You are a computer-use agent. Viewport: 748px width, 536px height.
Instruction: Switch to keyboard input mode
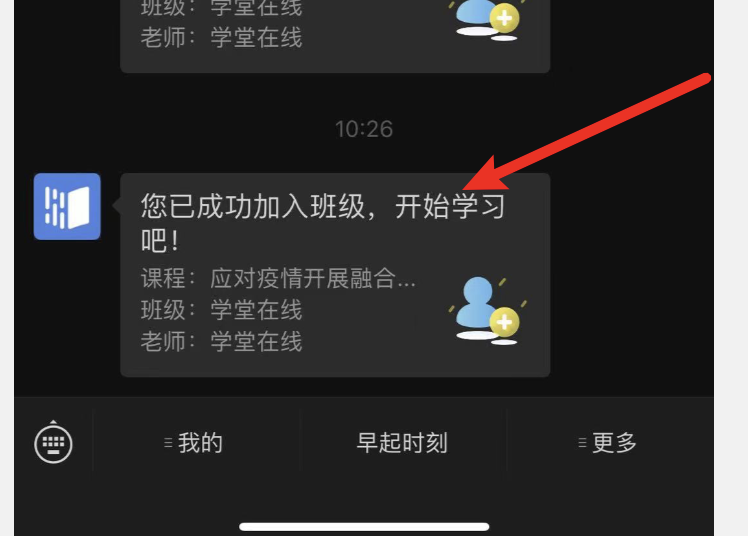tap(54, 442)
